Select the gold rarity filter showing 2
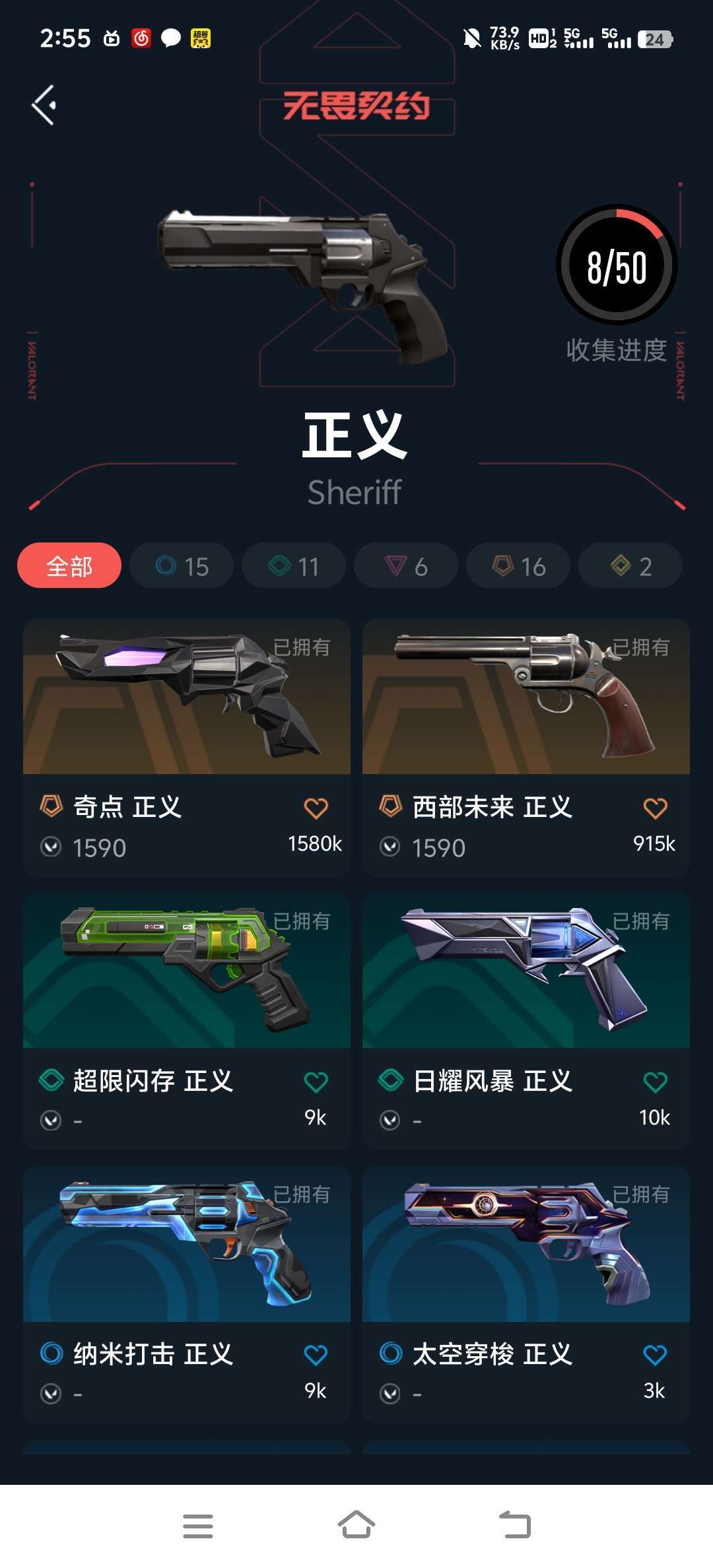 coord(629,566)
